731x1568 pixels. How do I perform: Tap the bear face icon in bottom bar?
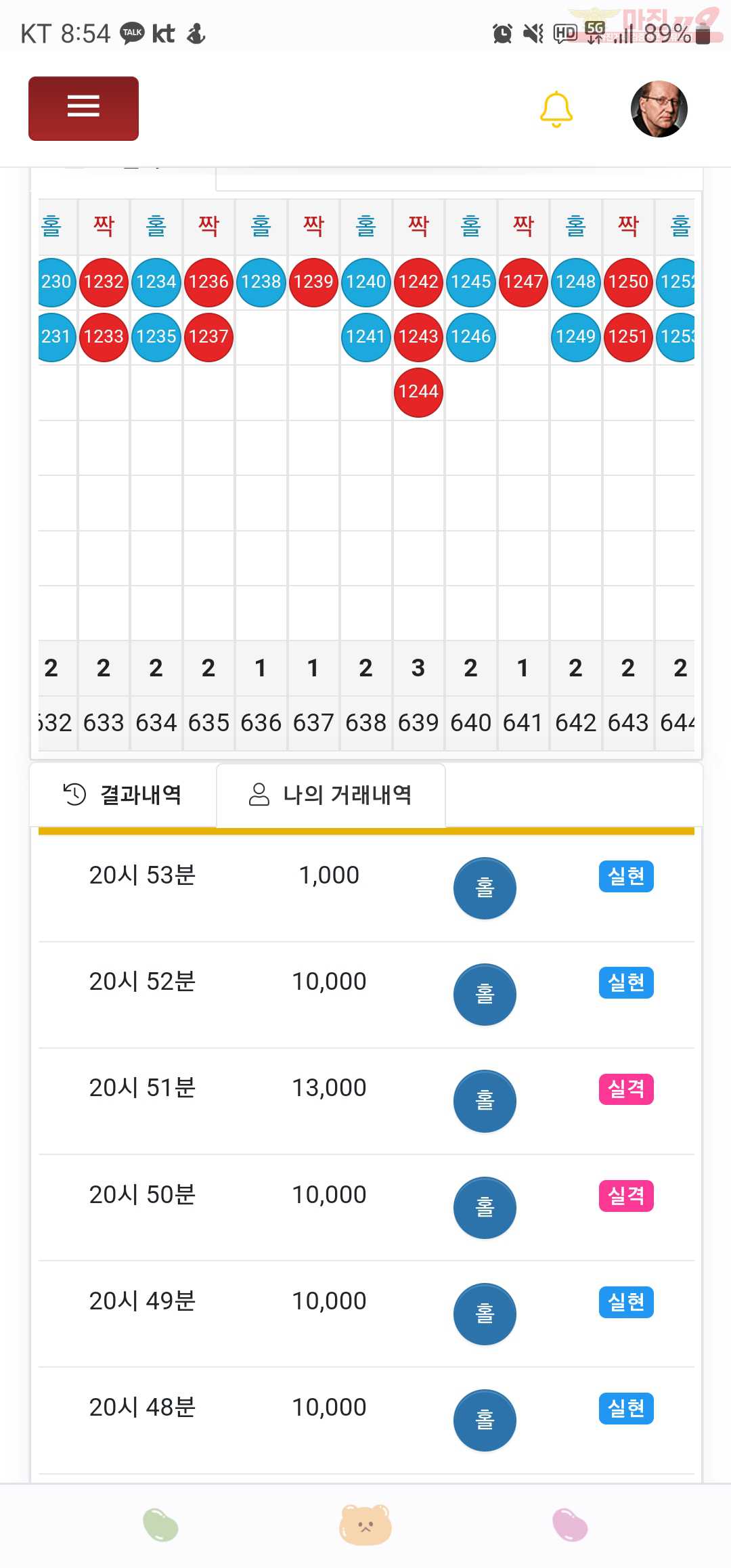coord(365,1525)
